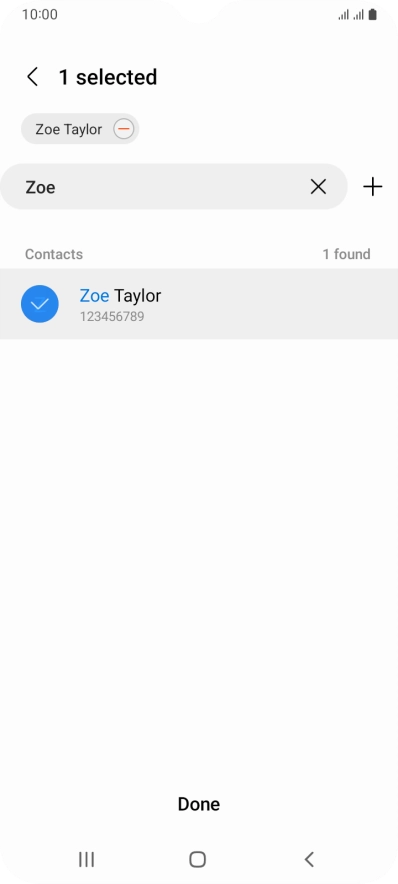Add a recipient with the plus icon

pyautogui.click(x=373, y=187)
